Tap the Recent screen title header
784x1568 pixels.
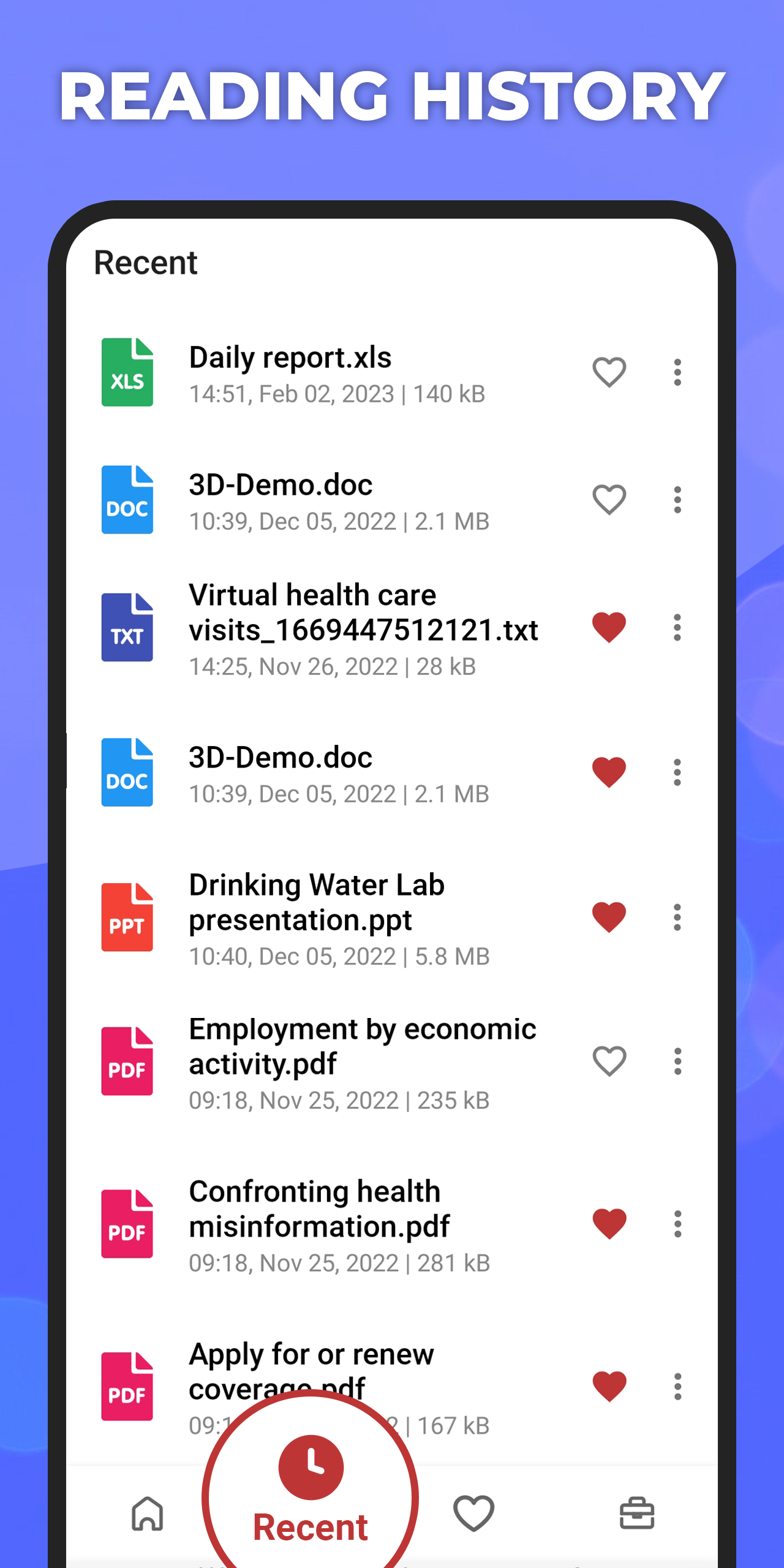pyautogui.click(x=145, y=263)
